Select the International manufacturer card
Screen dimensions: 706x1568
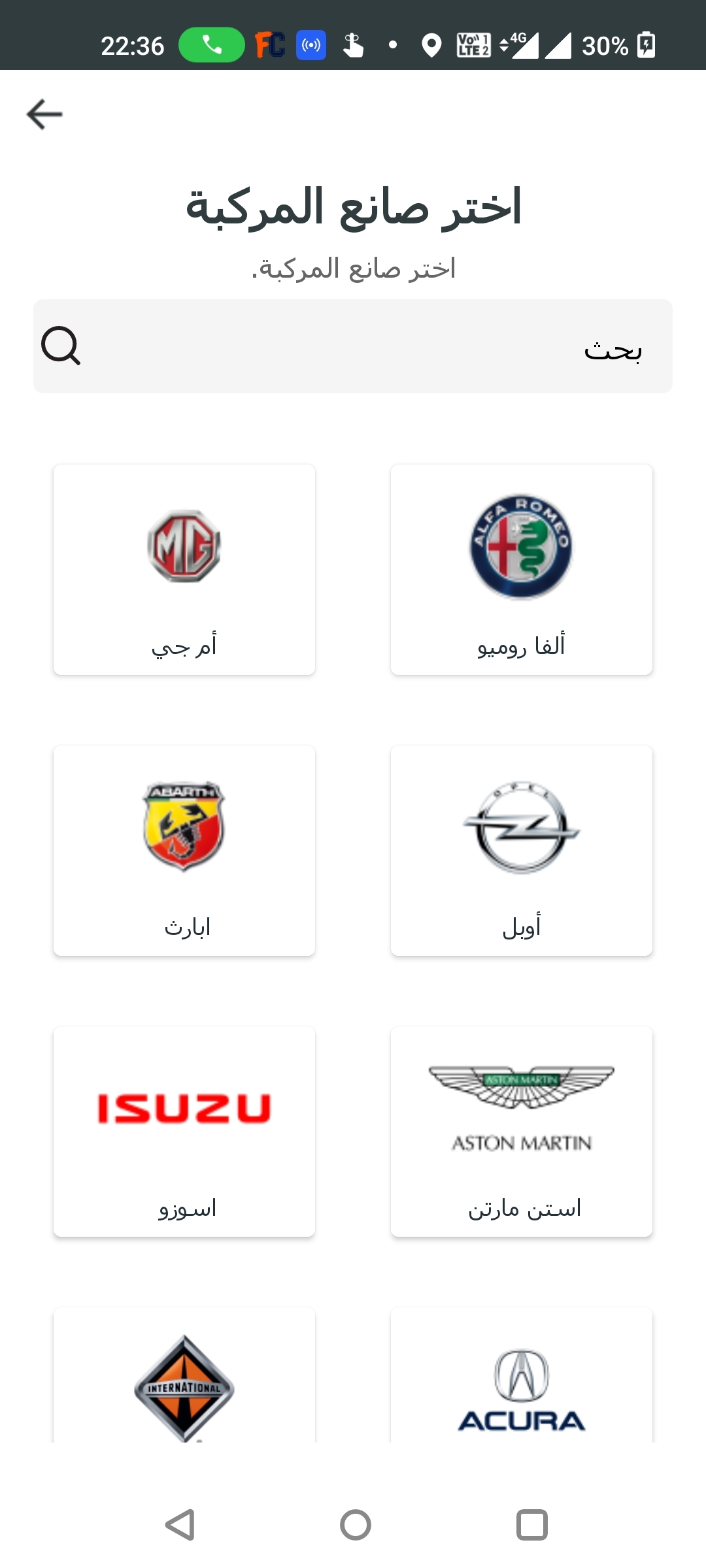pos(184,1375)
